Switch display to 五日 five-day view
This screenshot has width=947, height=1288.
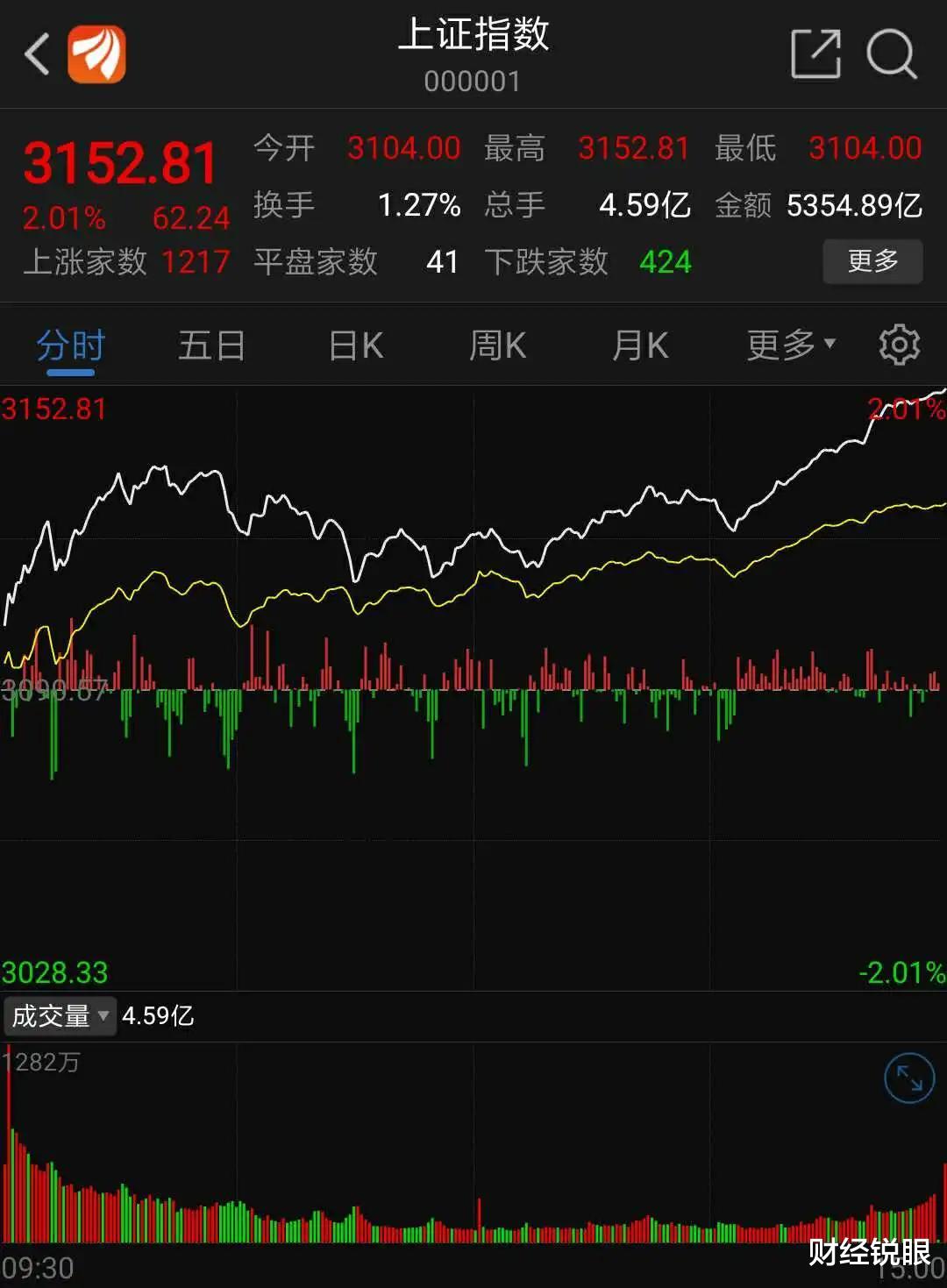(x=210, y=345)
